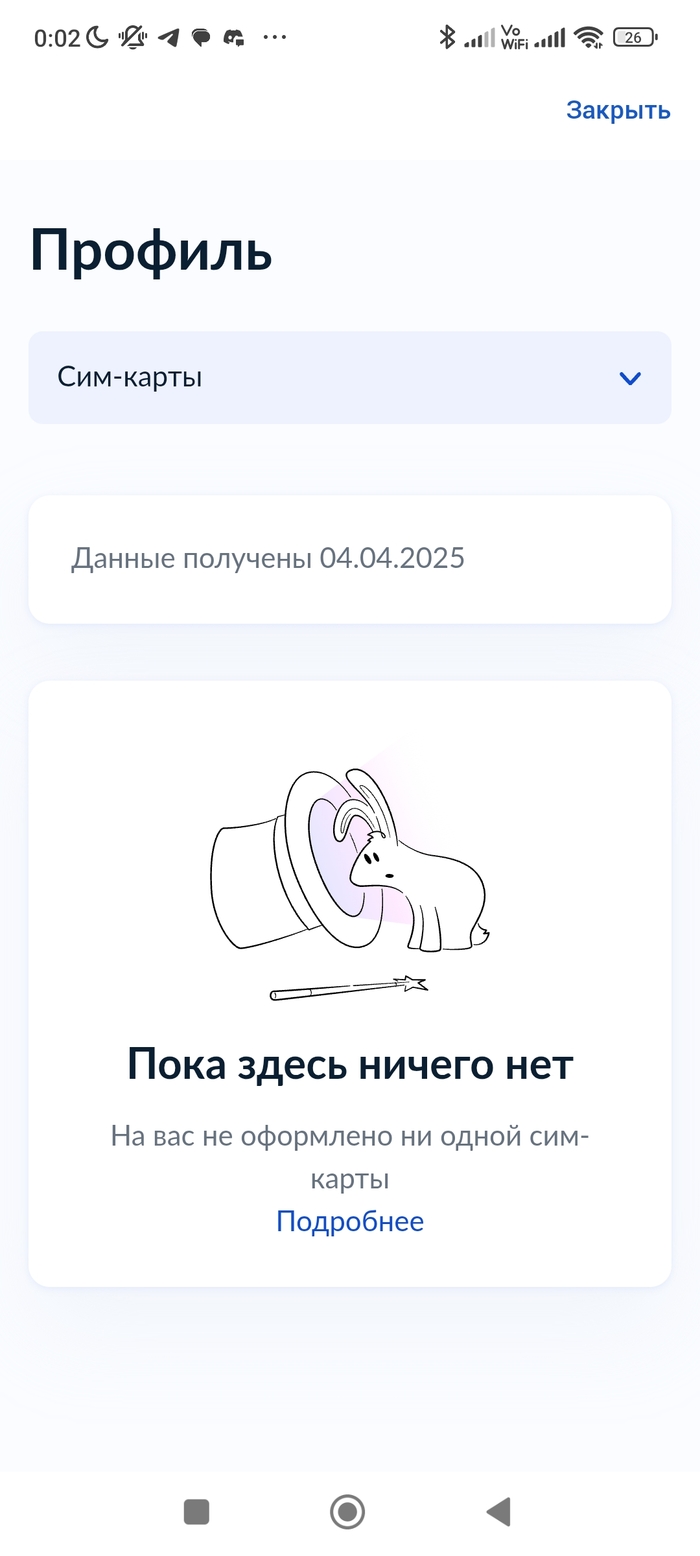Open the Подробнее link
Screen dimensions: 700x1556
pyautogui.click(x=349, y=1221)
